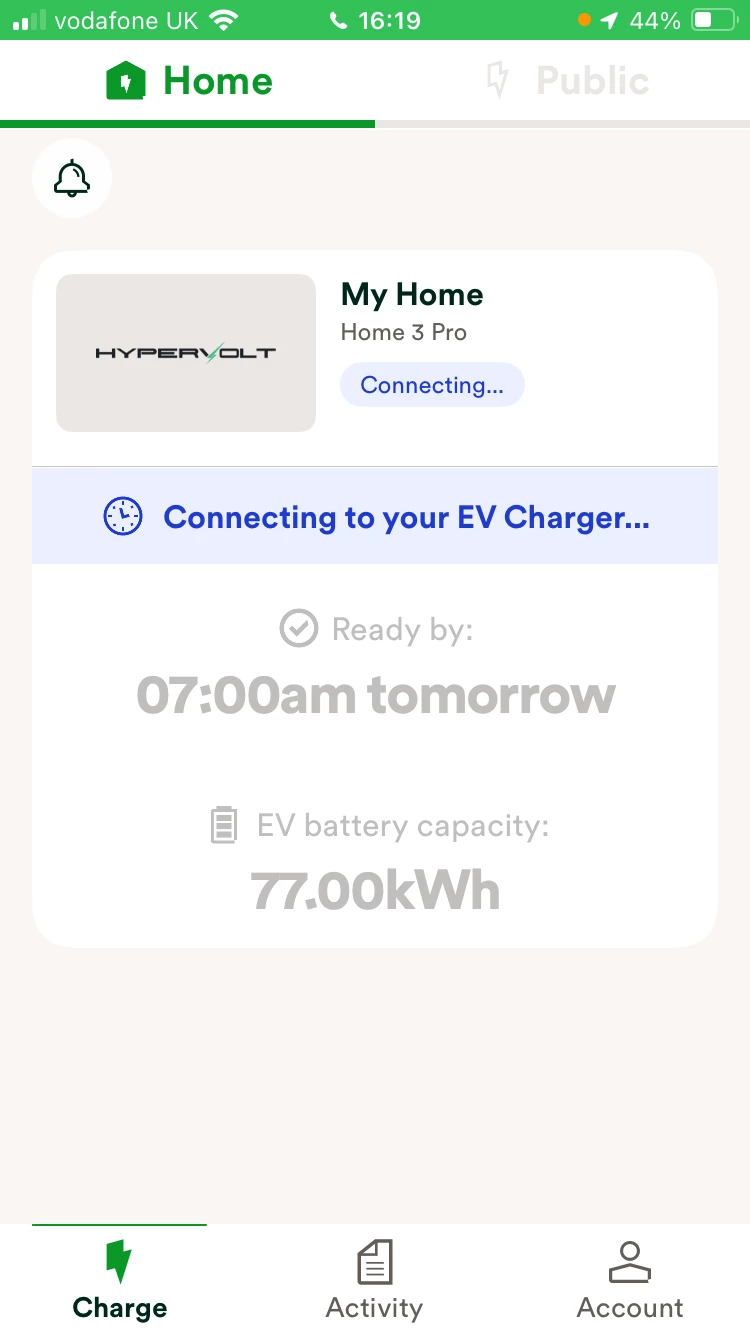The height and width of the screenshot is (1334, 750).
Task: Change the Ready by time
Action: 375,694
